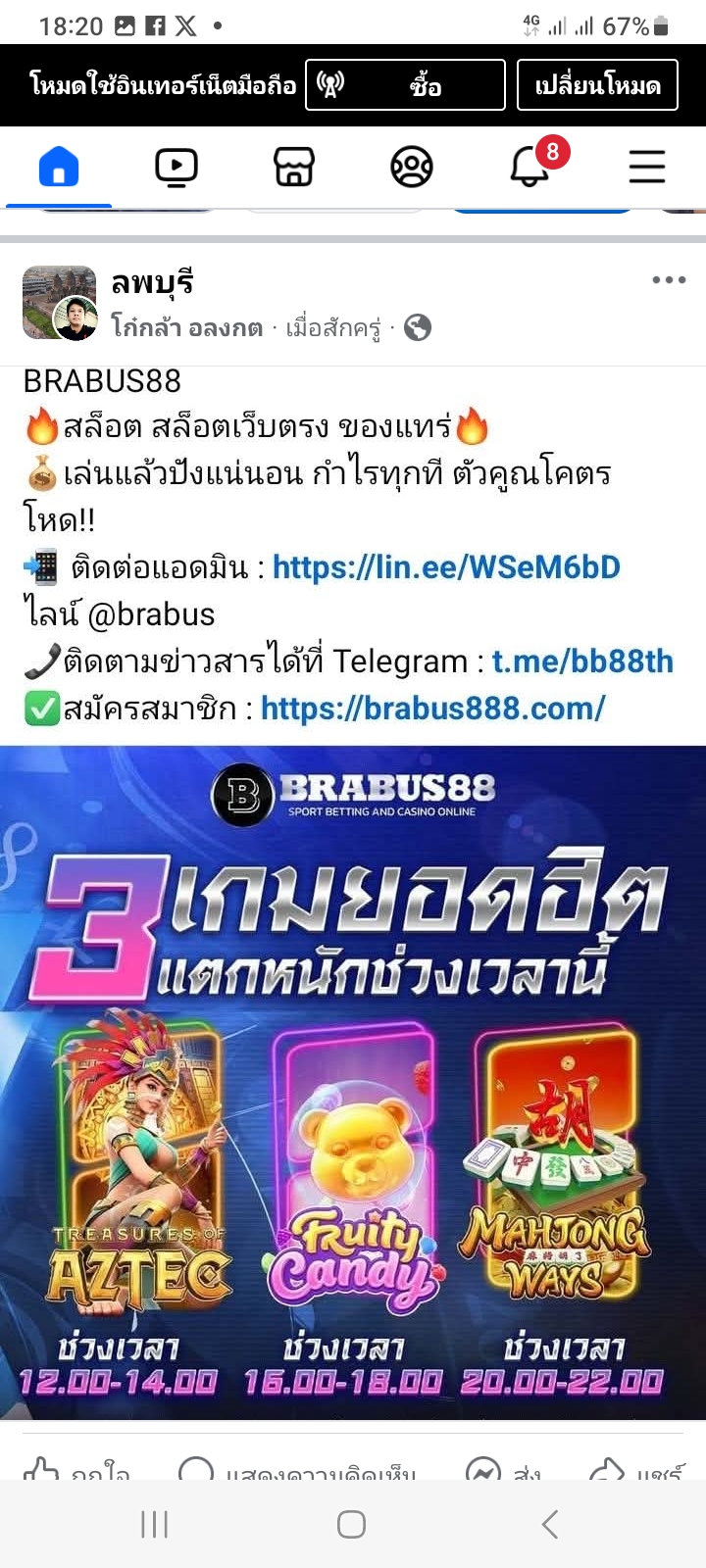View poster โก้กล้า อลงกต's profile
The height and width of the screenshot is (1568, 706).
pyautogui.click(x=186, y=328)
